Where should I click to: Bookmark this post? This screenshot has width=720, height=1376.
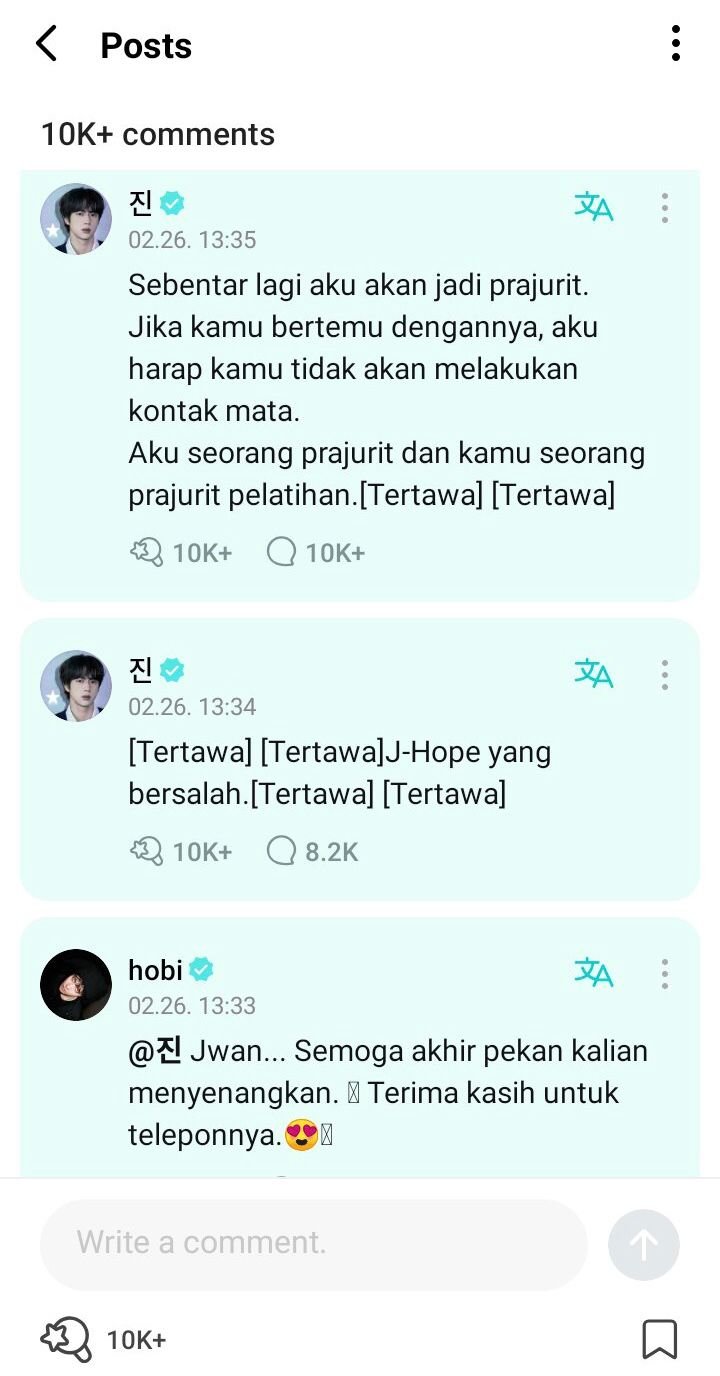click(x=660, y=1339)
